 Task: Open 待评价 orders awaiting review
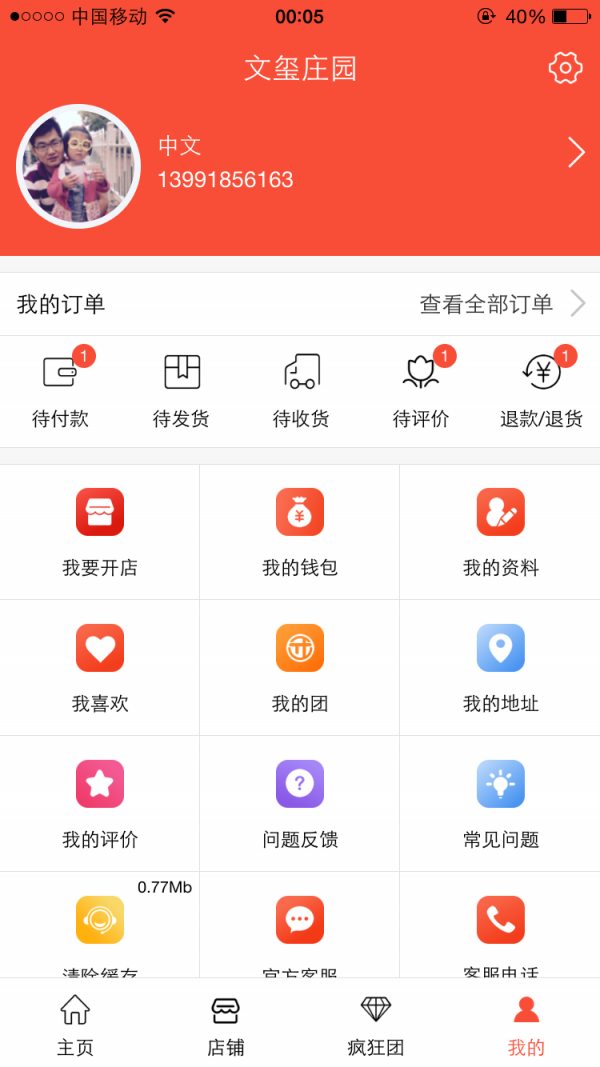tap(421, 390)
